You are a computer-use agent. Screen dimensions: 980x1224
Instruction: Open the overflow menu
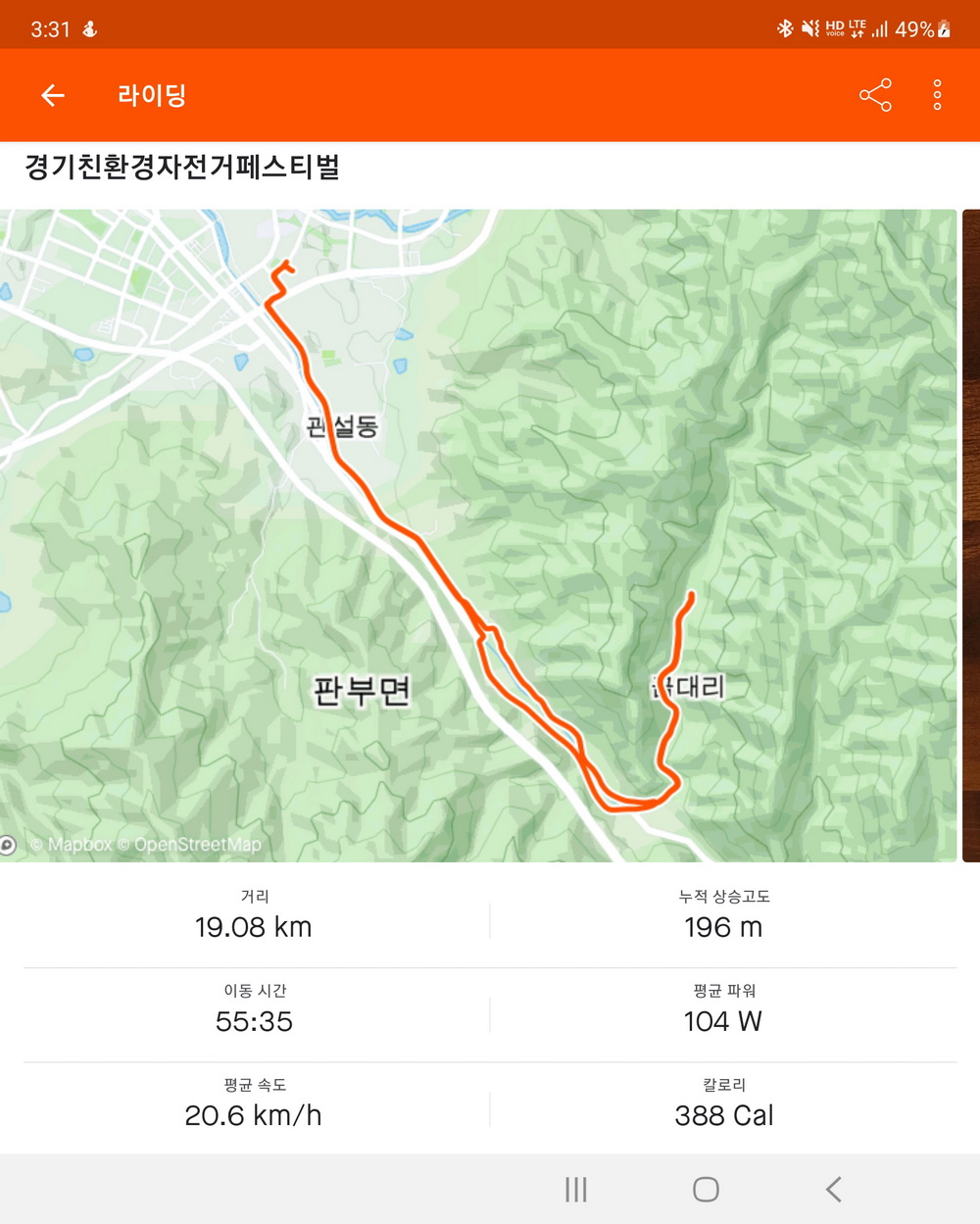tap(937, 95)
